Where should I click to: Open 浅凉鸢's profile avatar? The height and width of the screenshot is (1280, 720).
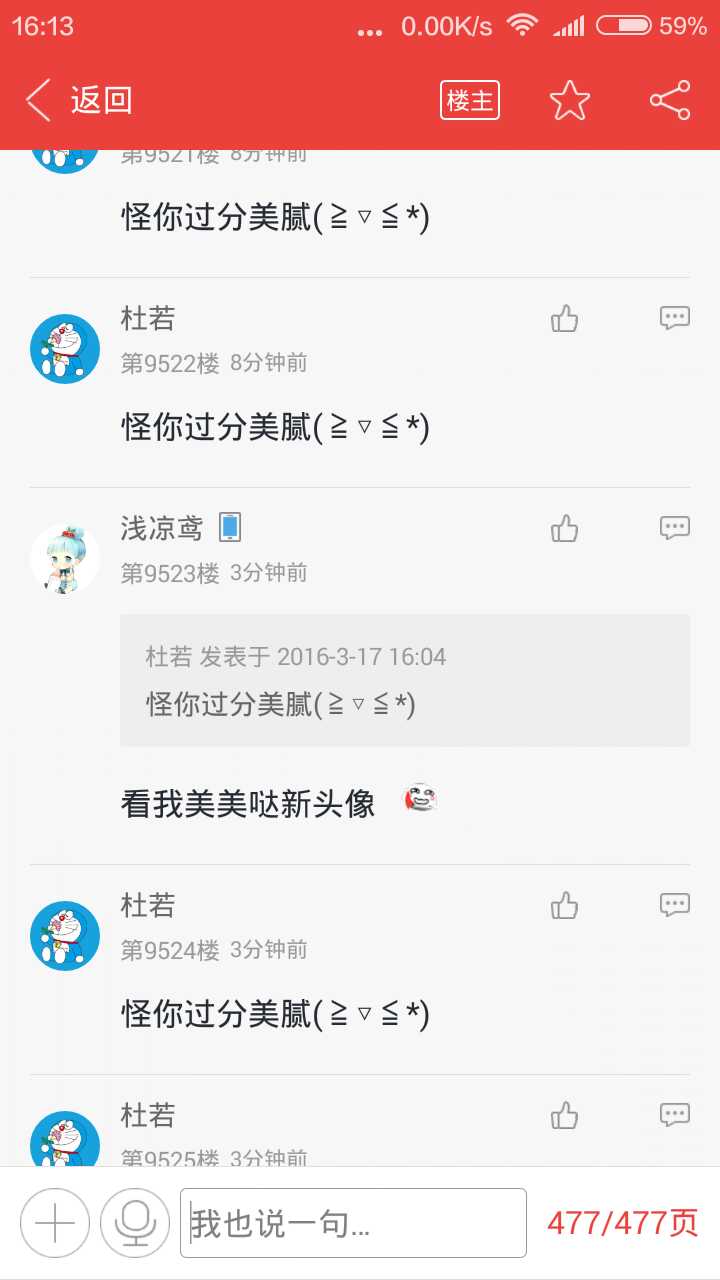tap(65, 558)
